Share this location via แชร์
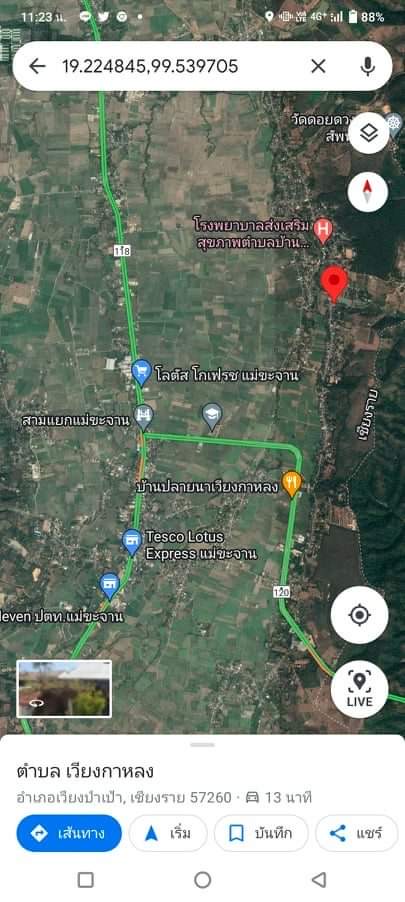This screenshot has width=405, height=902. 357,833
